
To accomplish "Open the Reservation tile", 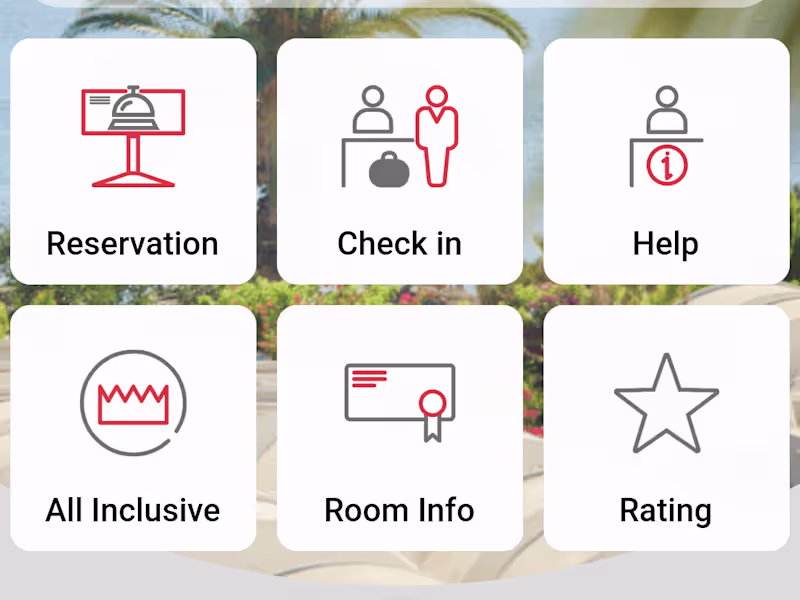I will point(133,162).
